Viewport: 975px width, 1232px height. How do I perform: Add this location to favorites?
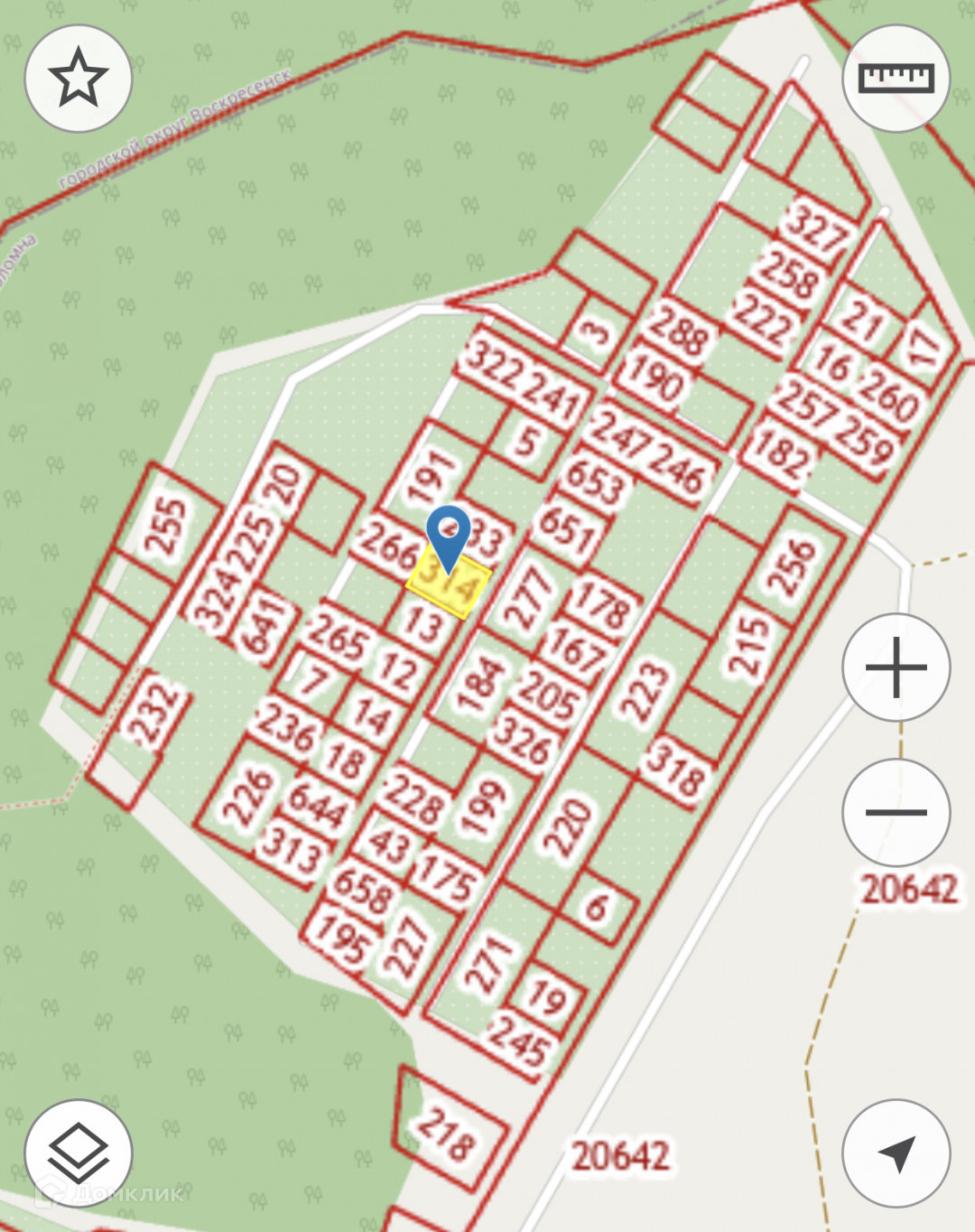79,79
